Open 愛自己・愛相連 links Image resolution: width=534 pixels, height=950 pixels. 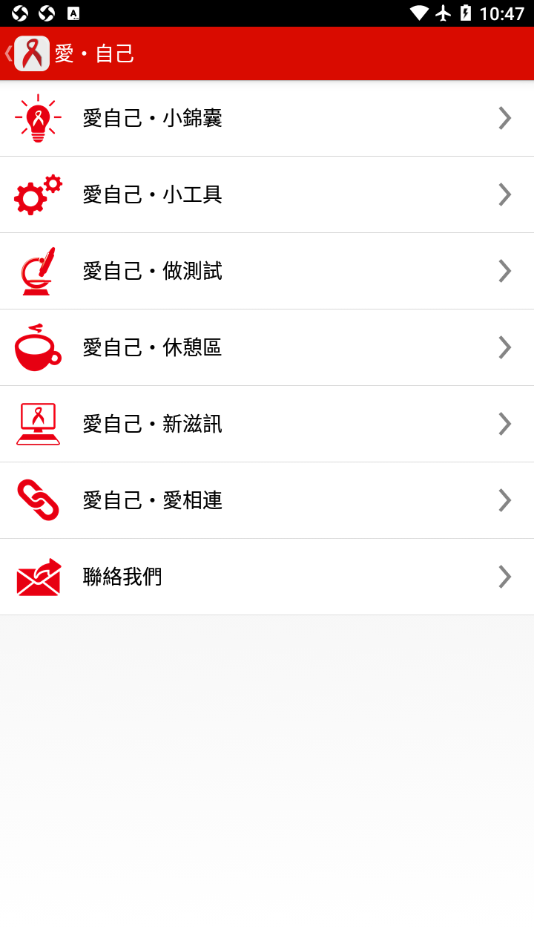[267, 500]
